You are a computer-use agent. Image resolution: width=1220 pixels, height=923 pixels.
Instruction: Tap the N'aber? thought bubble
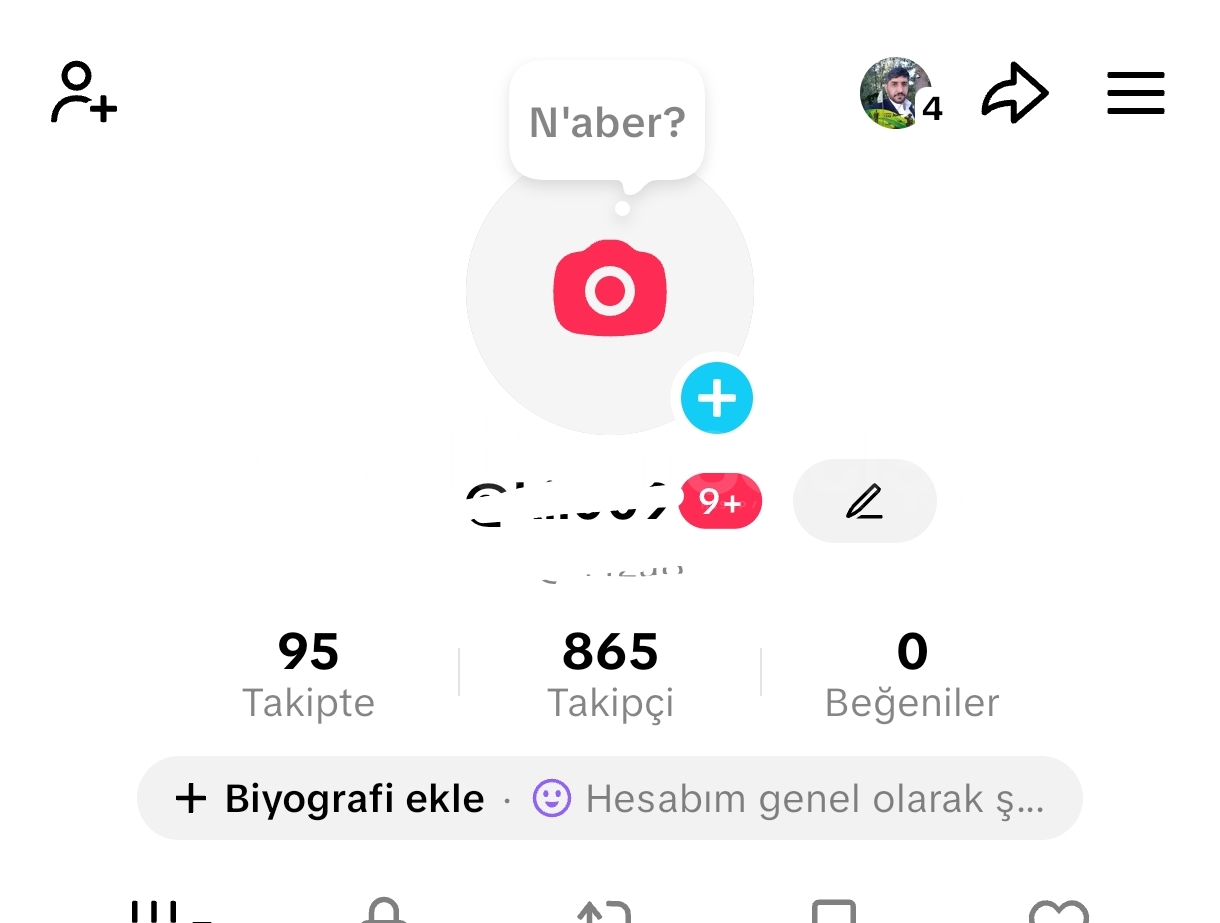tap(607, 122)
